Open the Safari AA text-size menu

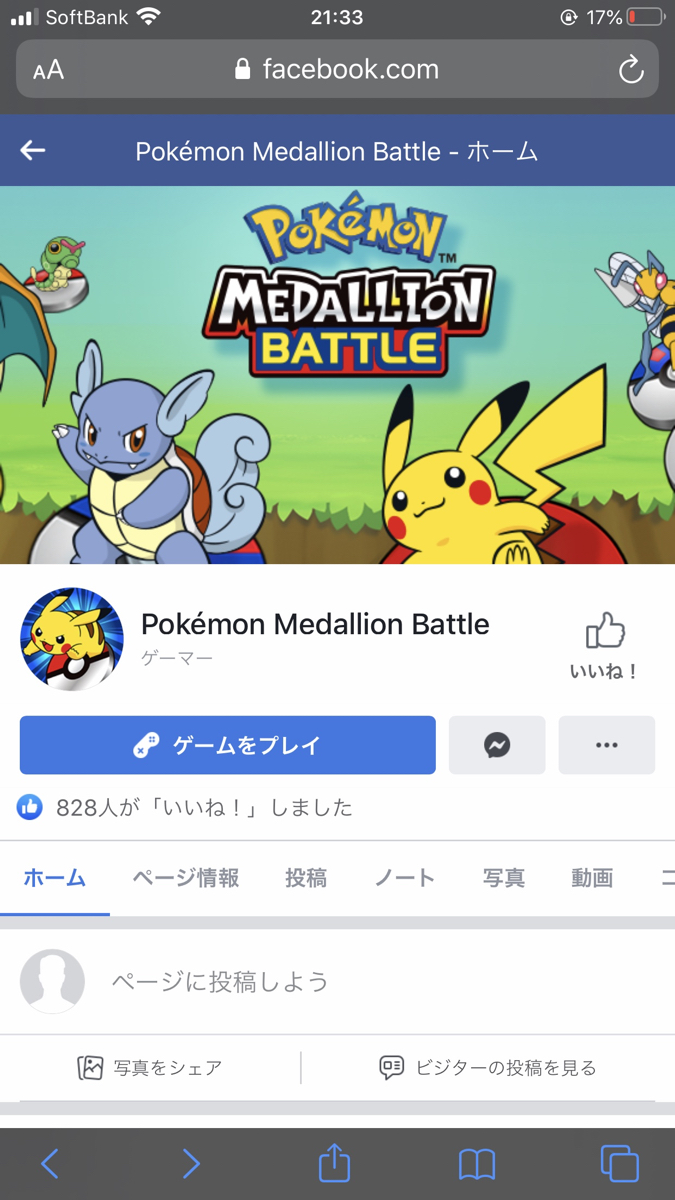[48, 69]
